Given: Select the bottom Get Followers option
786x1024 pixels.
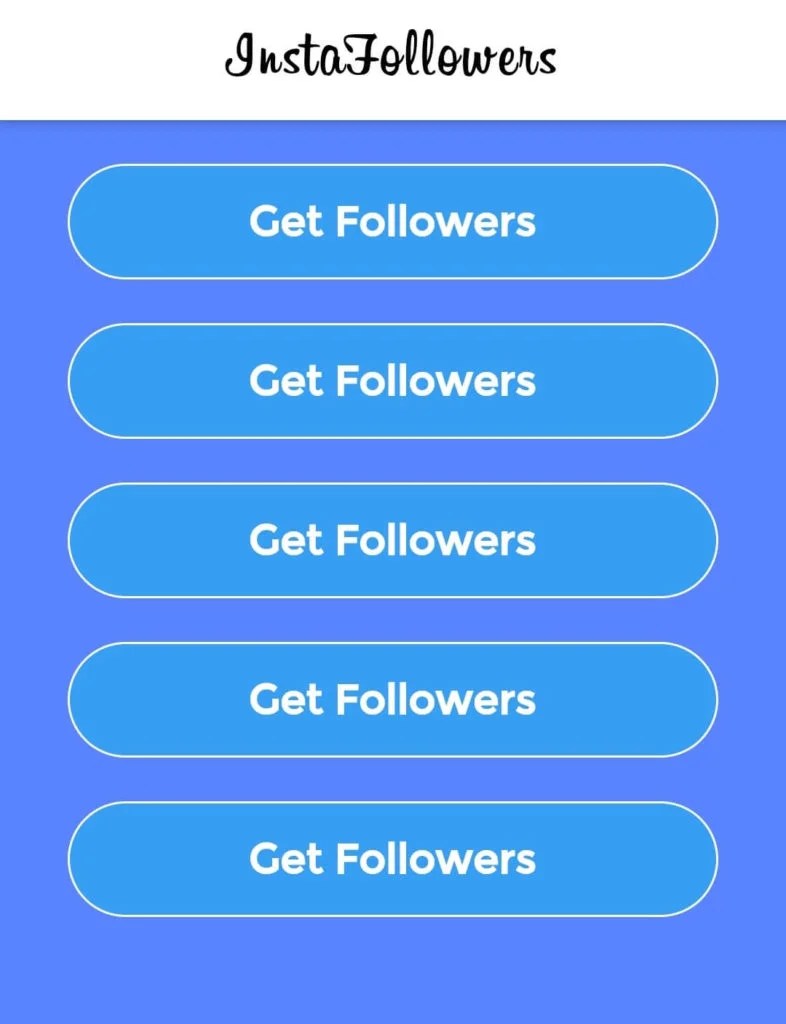Looking at the screenshot, I should [393, 859].
